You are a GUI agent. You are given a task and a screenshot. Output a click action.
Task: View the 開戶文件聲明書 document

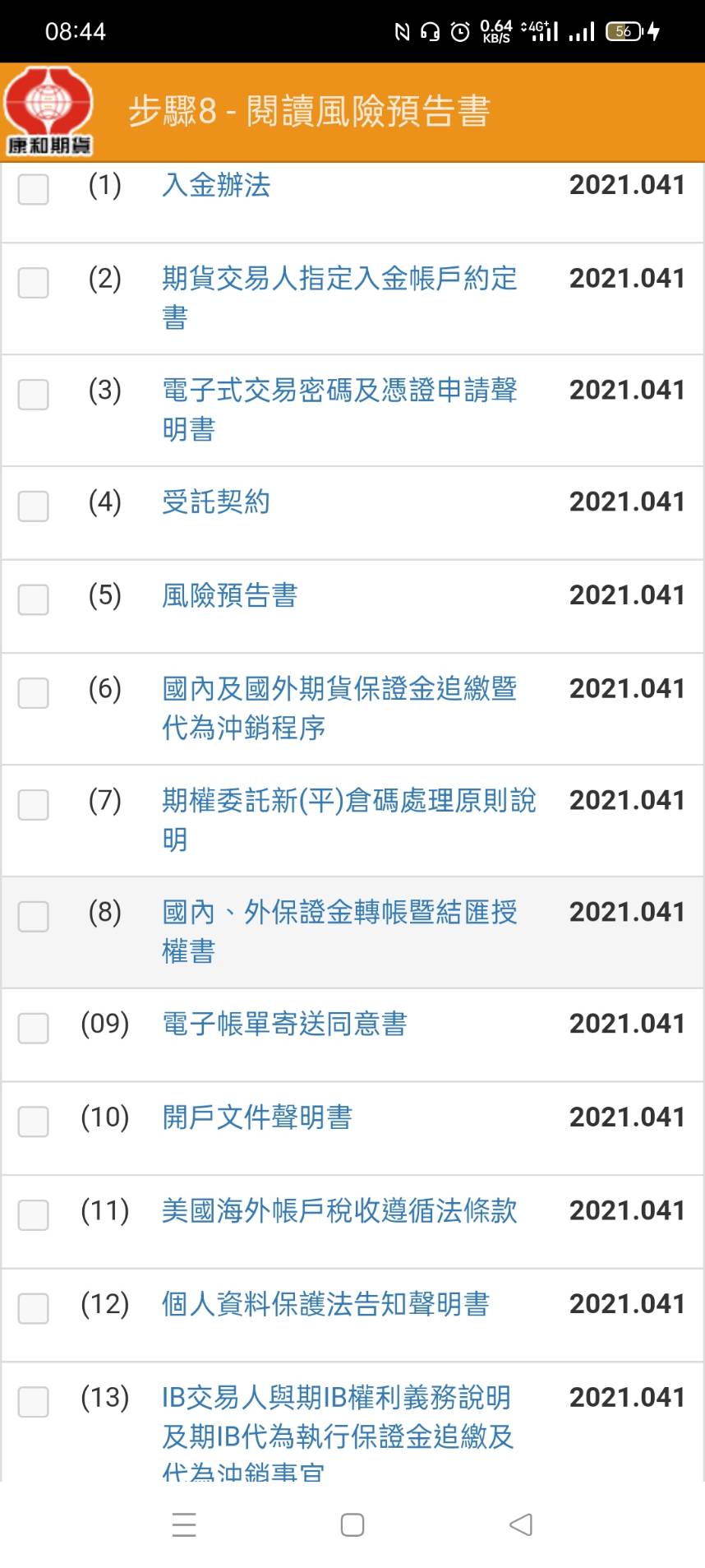pyautogui.click(x=257, y=1117)
